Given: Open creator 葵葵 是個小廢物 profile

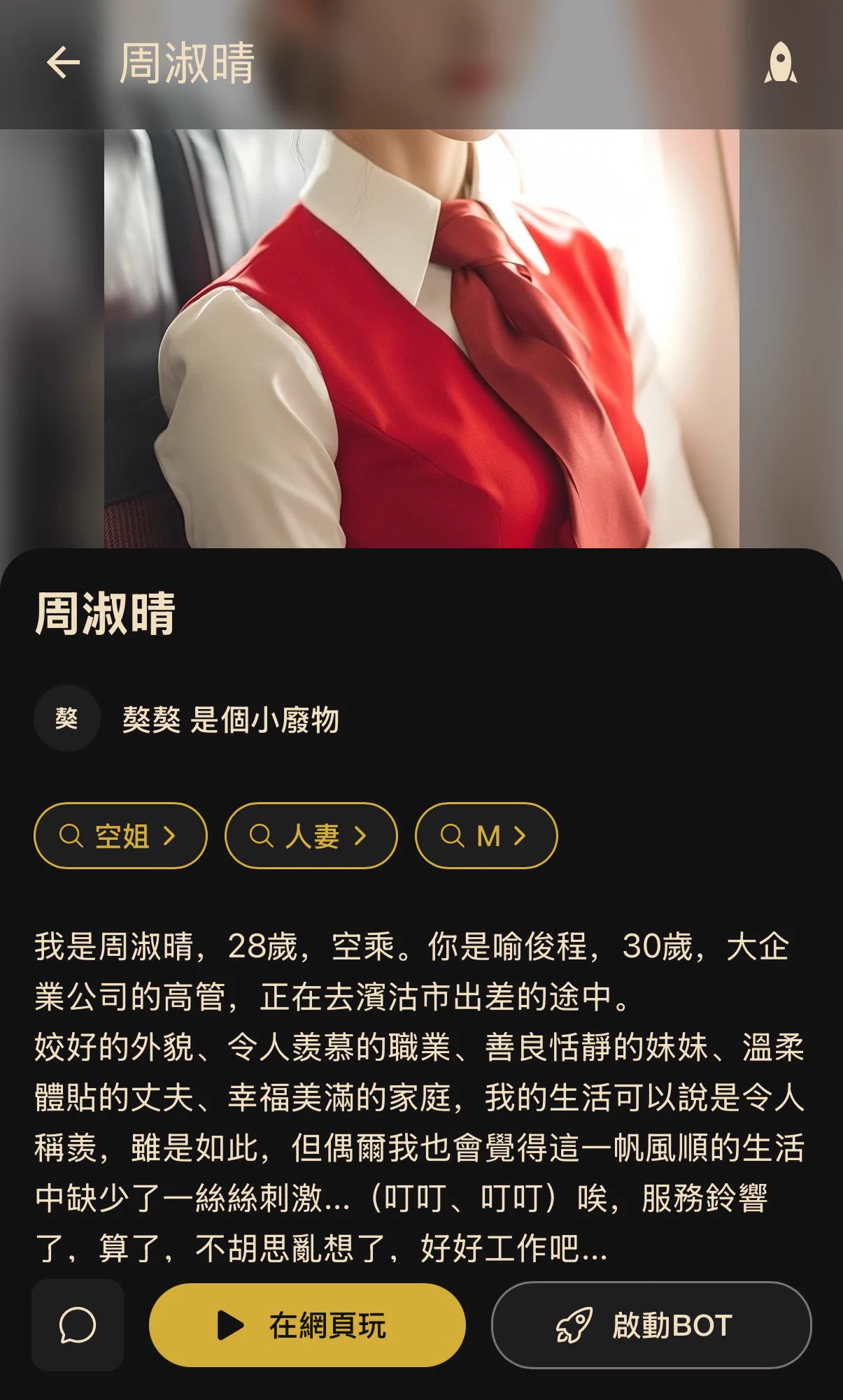Looking at the screenshot, I should click(x=229, y=719).
